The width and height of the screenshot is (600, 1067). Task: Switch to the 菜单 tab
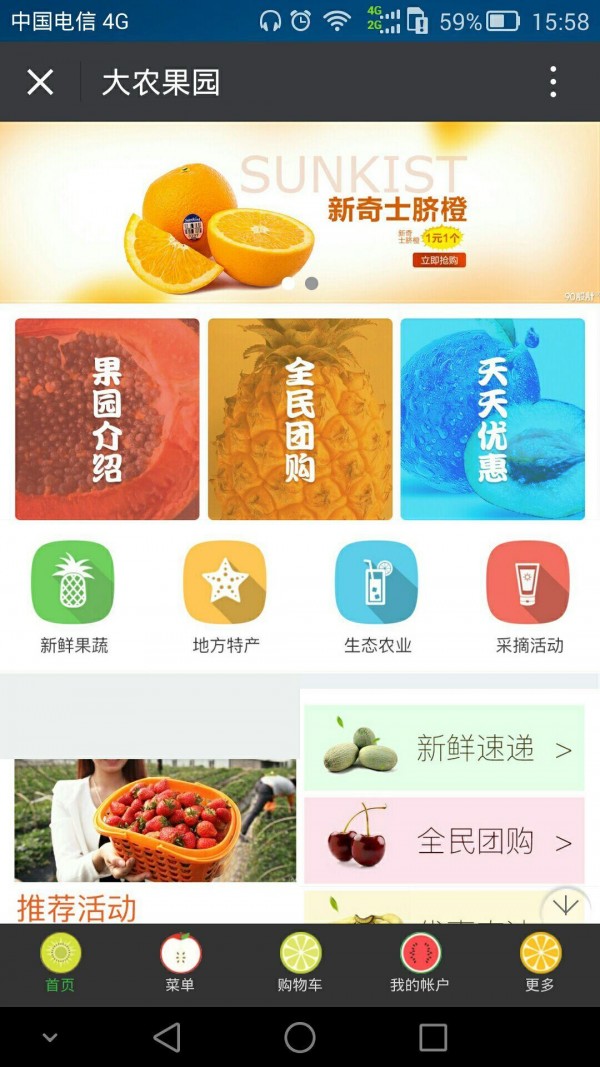click(180, 963)
